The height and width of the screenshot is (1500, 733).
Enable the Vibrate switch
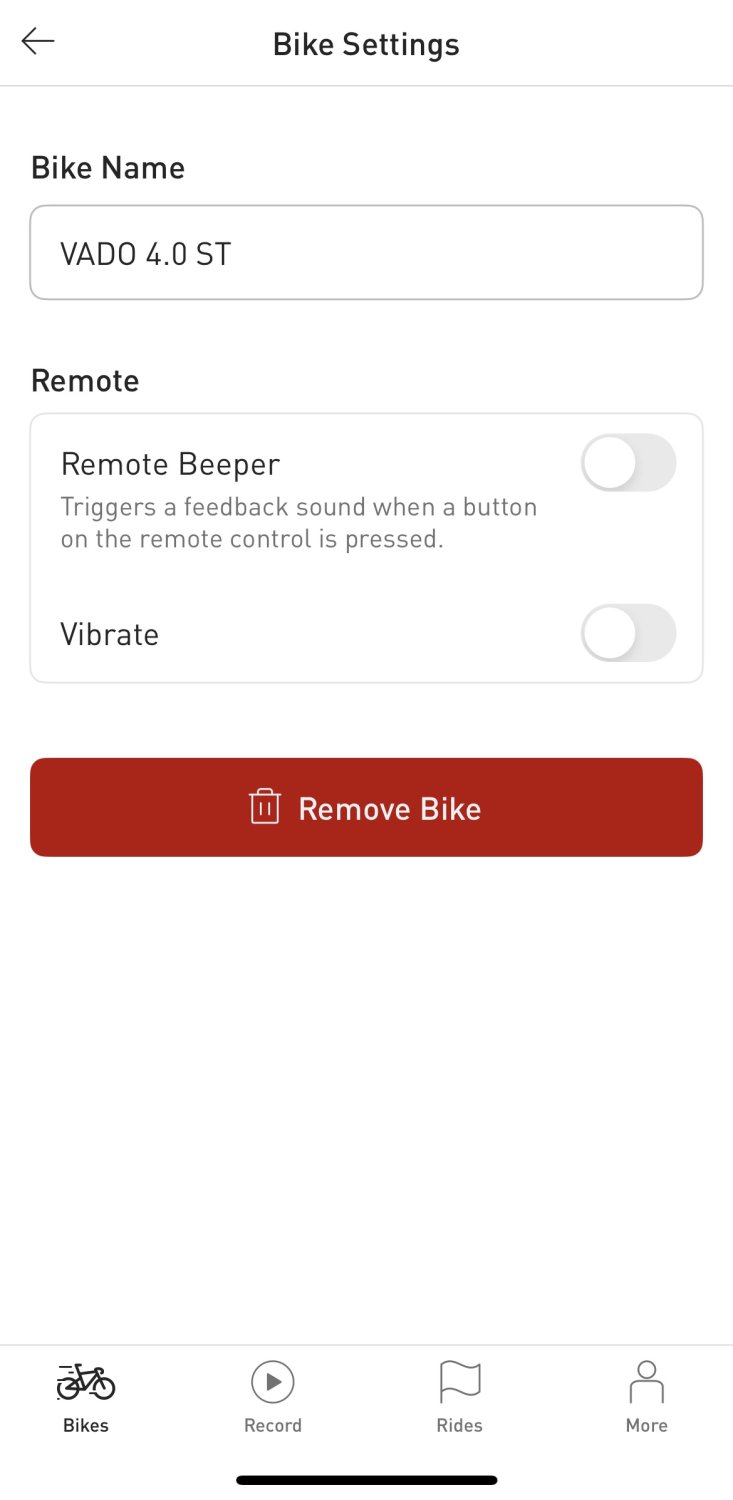coord(628,633)
